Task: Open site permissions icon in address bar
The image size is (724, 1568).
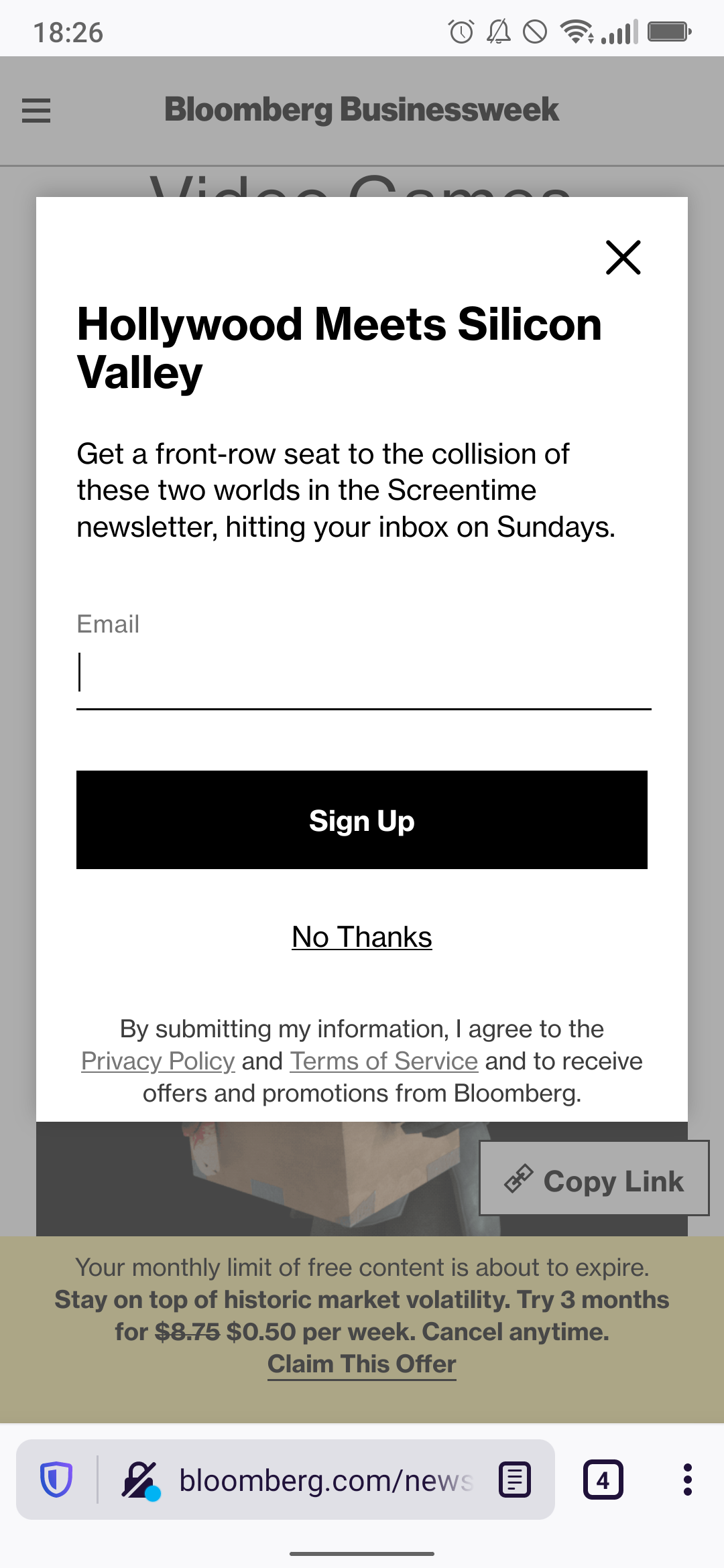Action: (141, 1480)
